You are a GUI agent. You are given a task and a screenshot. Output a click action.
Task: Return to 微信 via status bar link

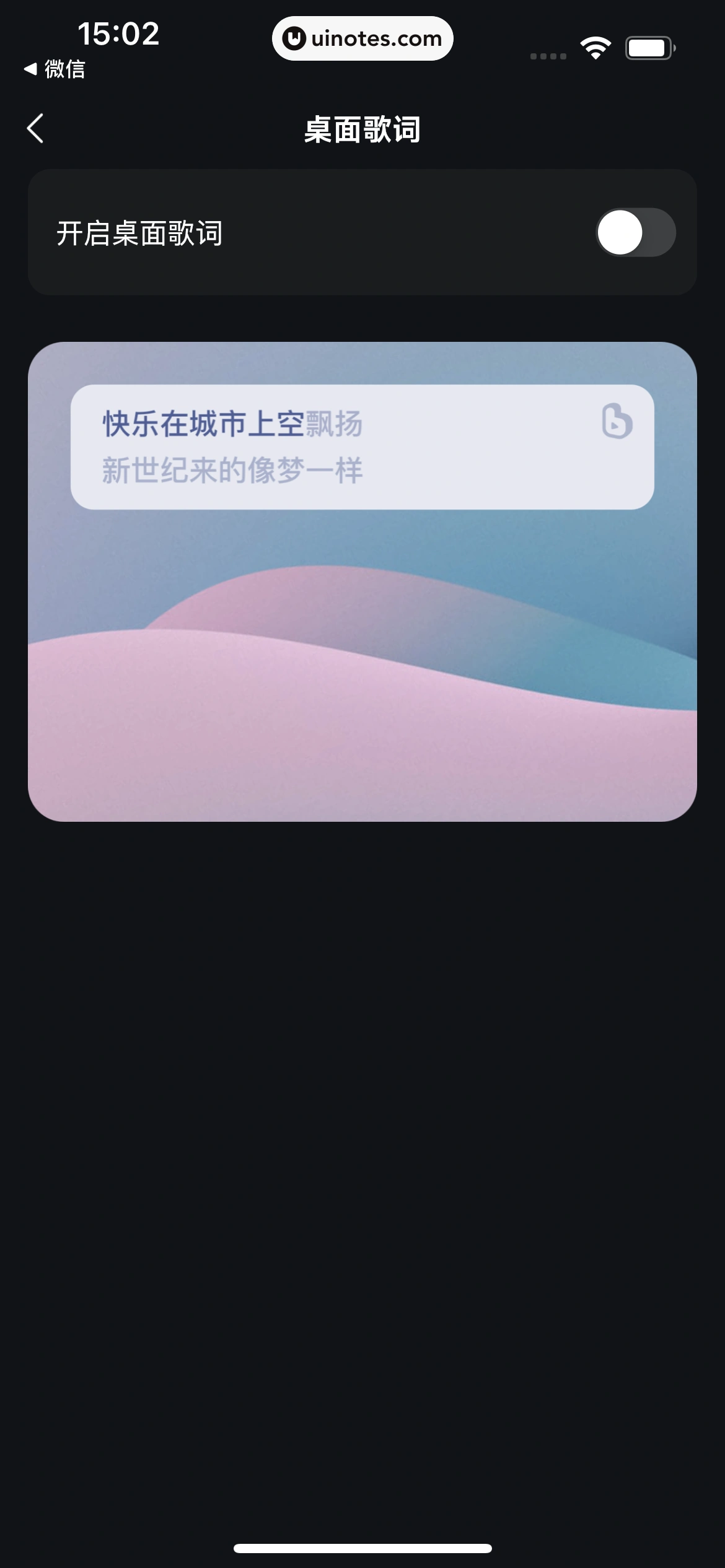click(x=55, y=69)
